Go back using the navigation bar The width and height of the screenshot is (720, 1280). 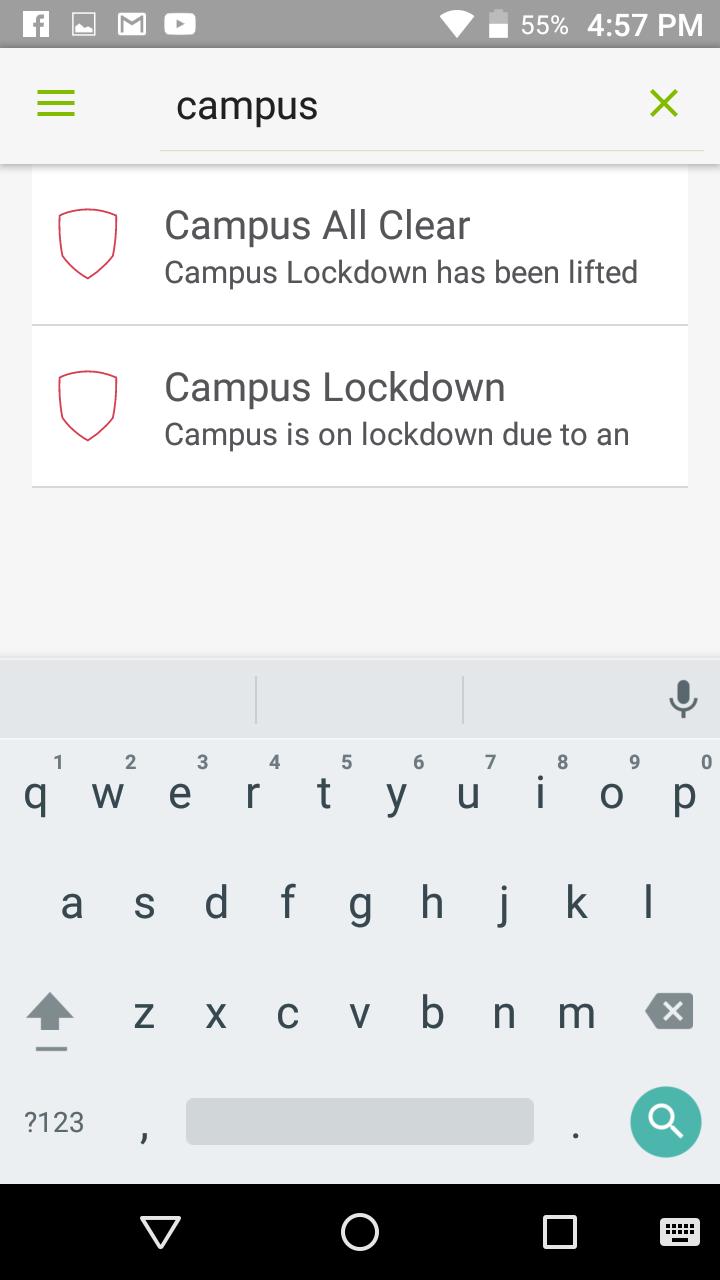pos(160,1232)
